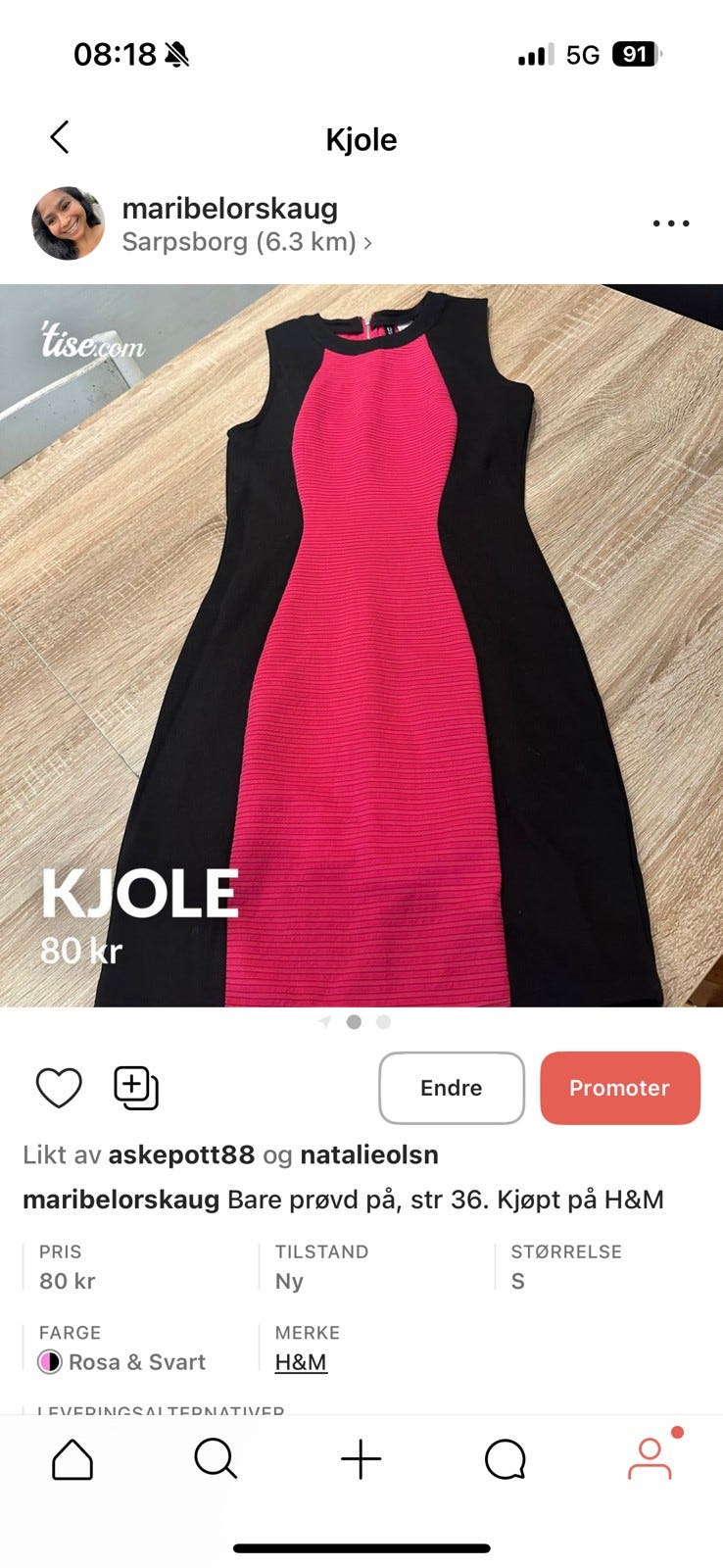The width and height of the screenshot is (723, 1568).
Task: Select the Rosa & Svart color swatch
Action: coord(45,1361)
